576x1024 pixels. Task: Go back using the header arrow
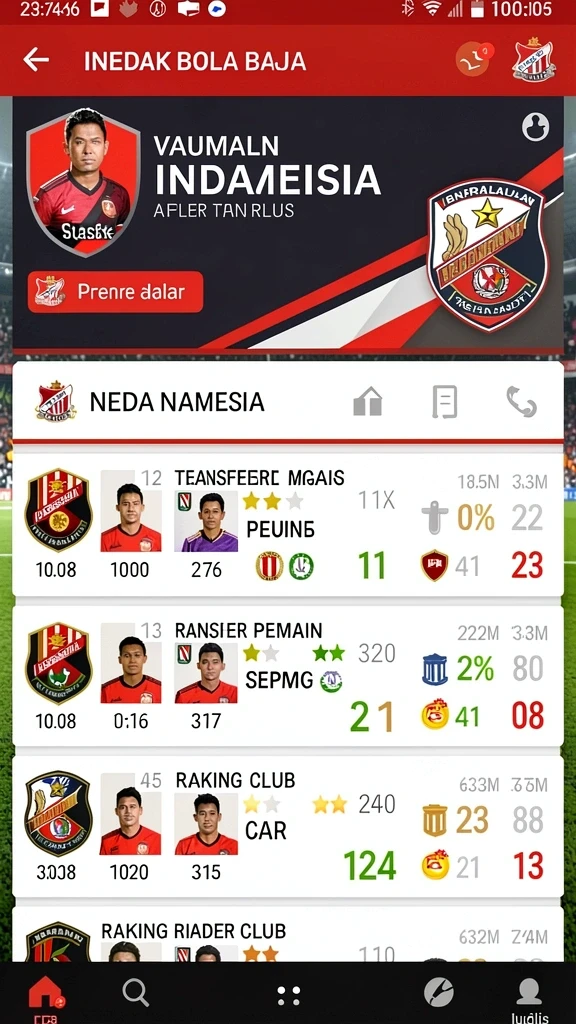(x=36, y=60)
